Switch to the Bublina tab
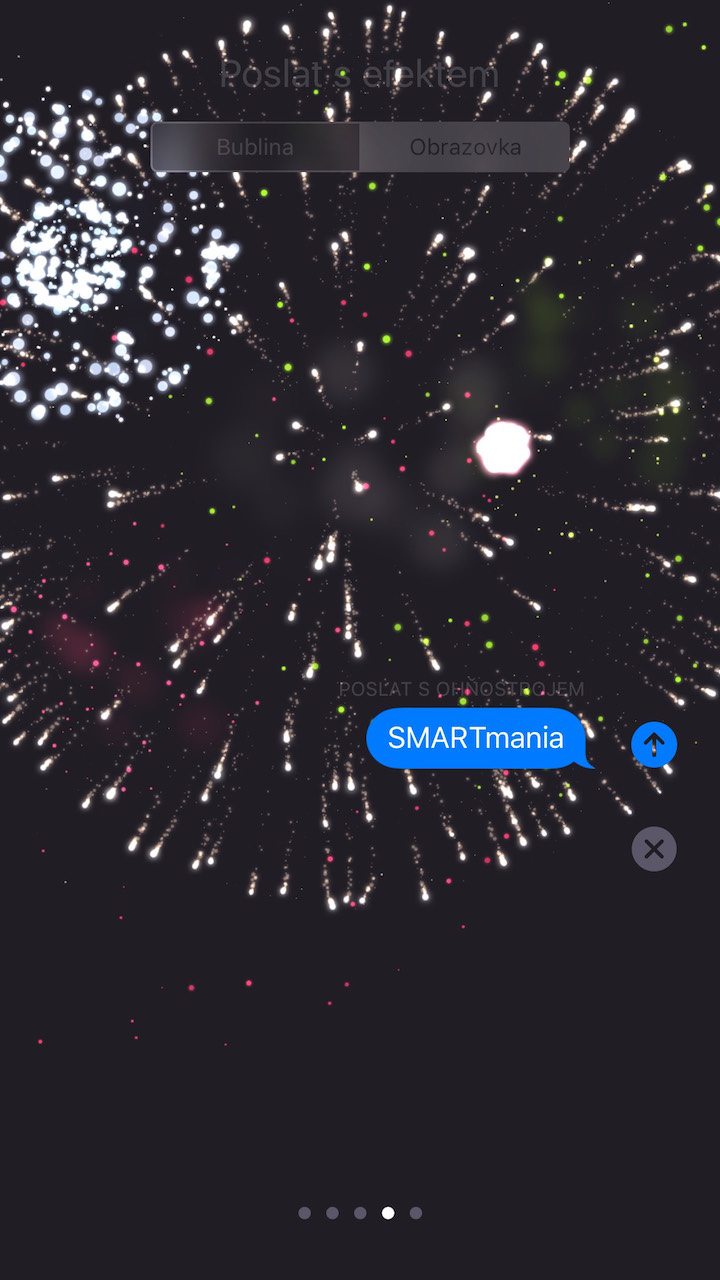The height and width of the screenshot is (1280, 720). pyautogui.click(x=255, y=148)
